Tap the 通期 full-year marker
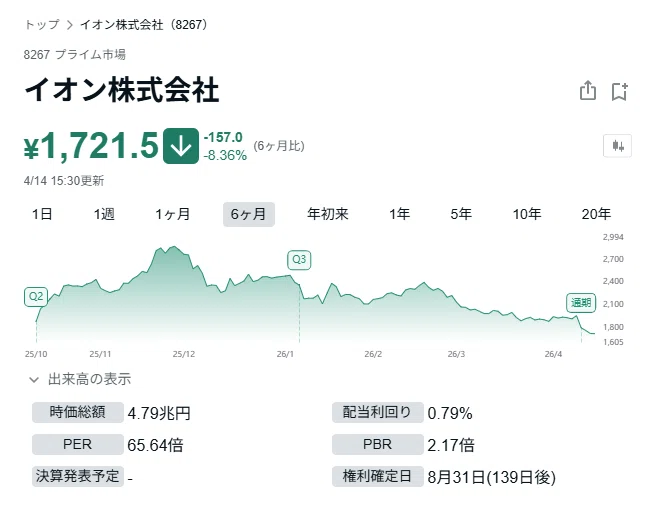Screen dimensions: 657x505 [581, 303]
